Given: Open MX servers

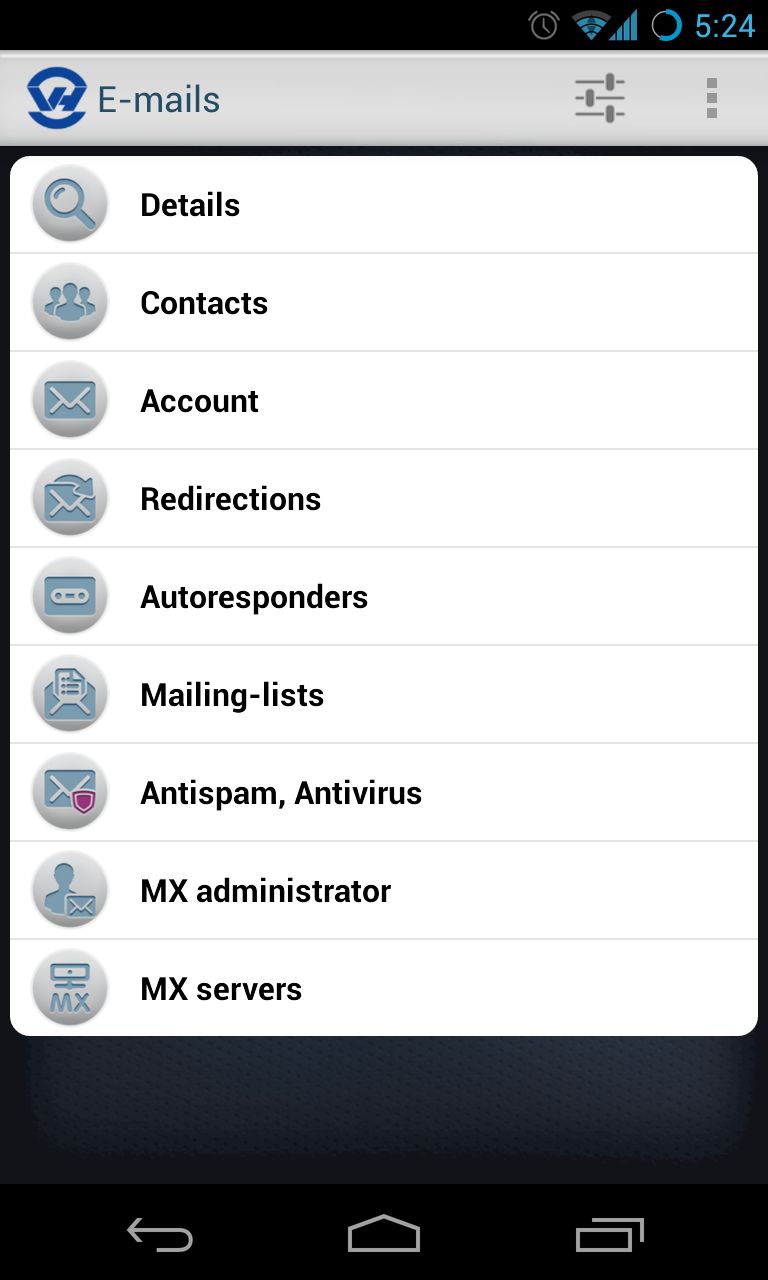Looking at the screenshot, I should click(384, 988).
